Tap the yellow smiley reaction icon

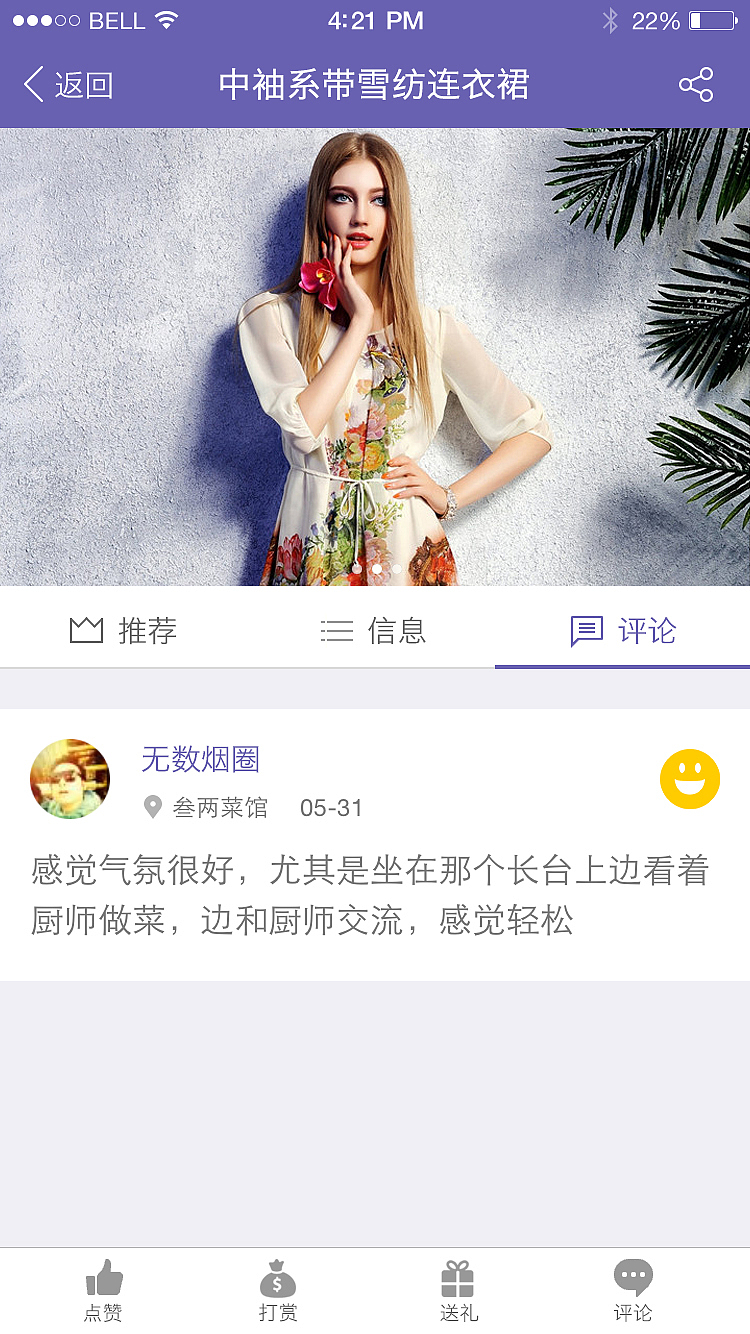[x=690, y=779]
